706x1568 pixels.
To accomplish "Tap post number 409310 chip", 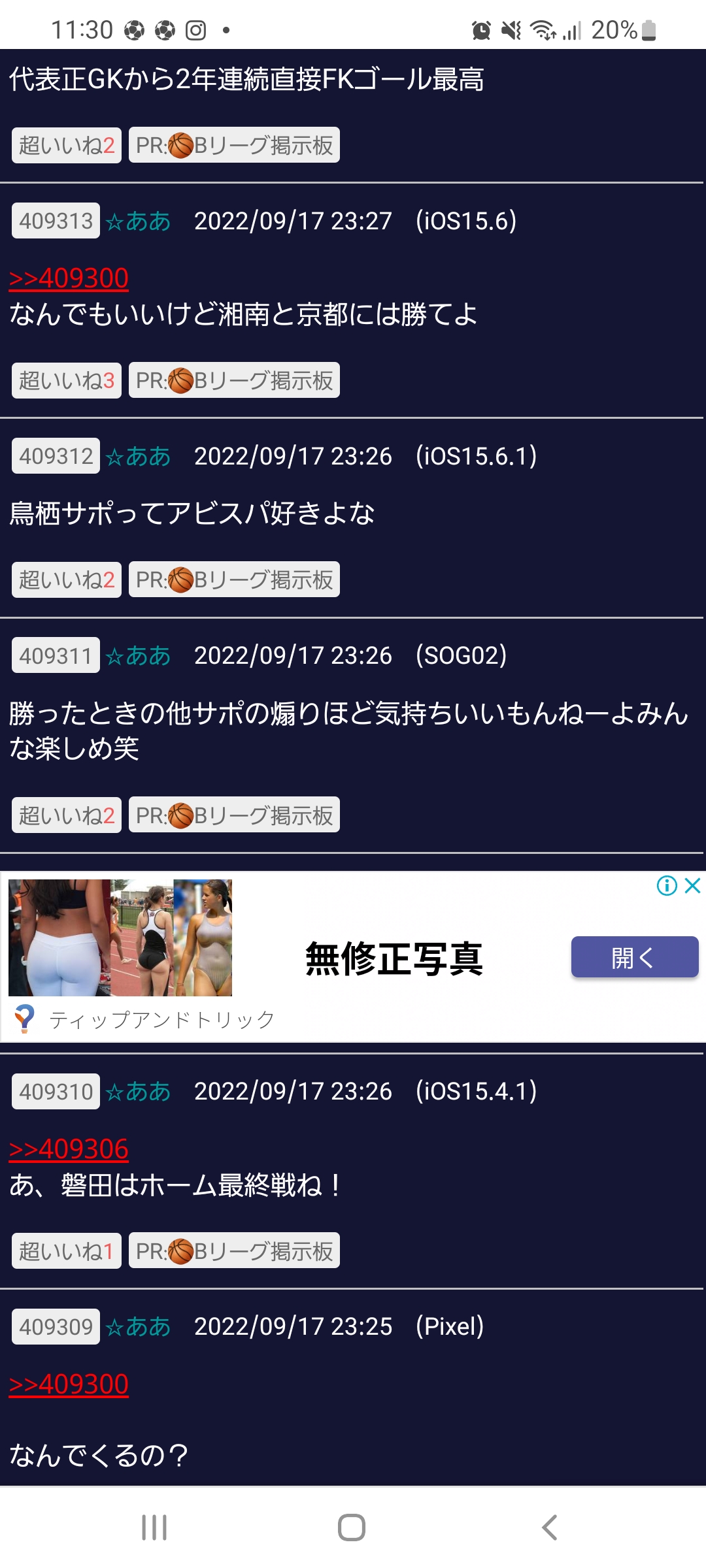I will (56, 1091).
